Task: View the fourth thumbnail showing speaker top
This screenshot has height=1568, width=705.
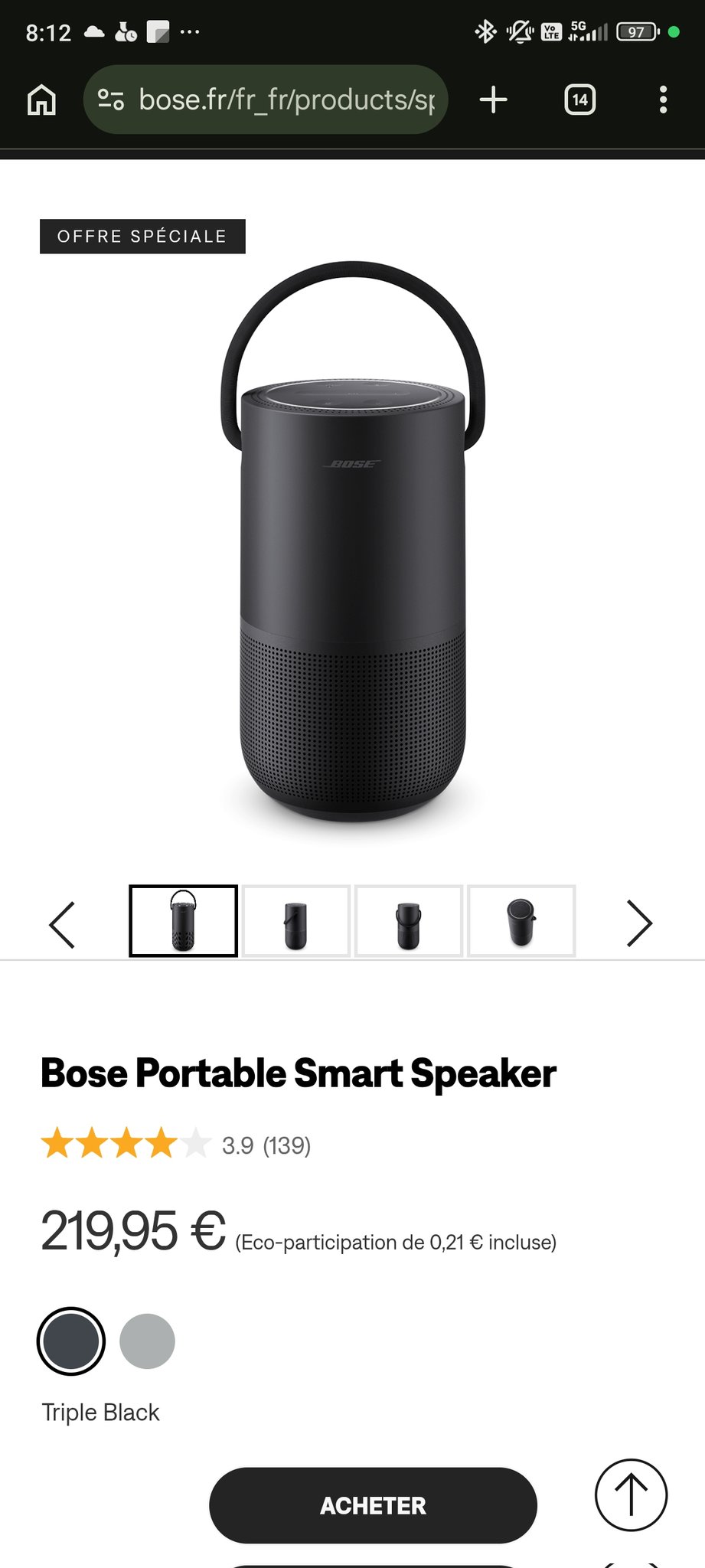Action: [521, 921]
